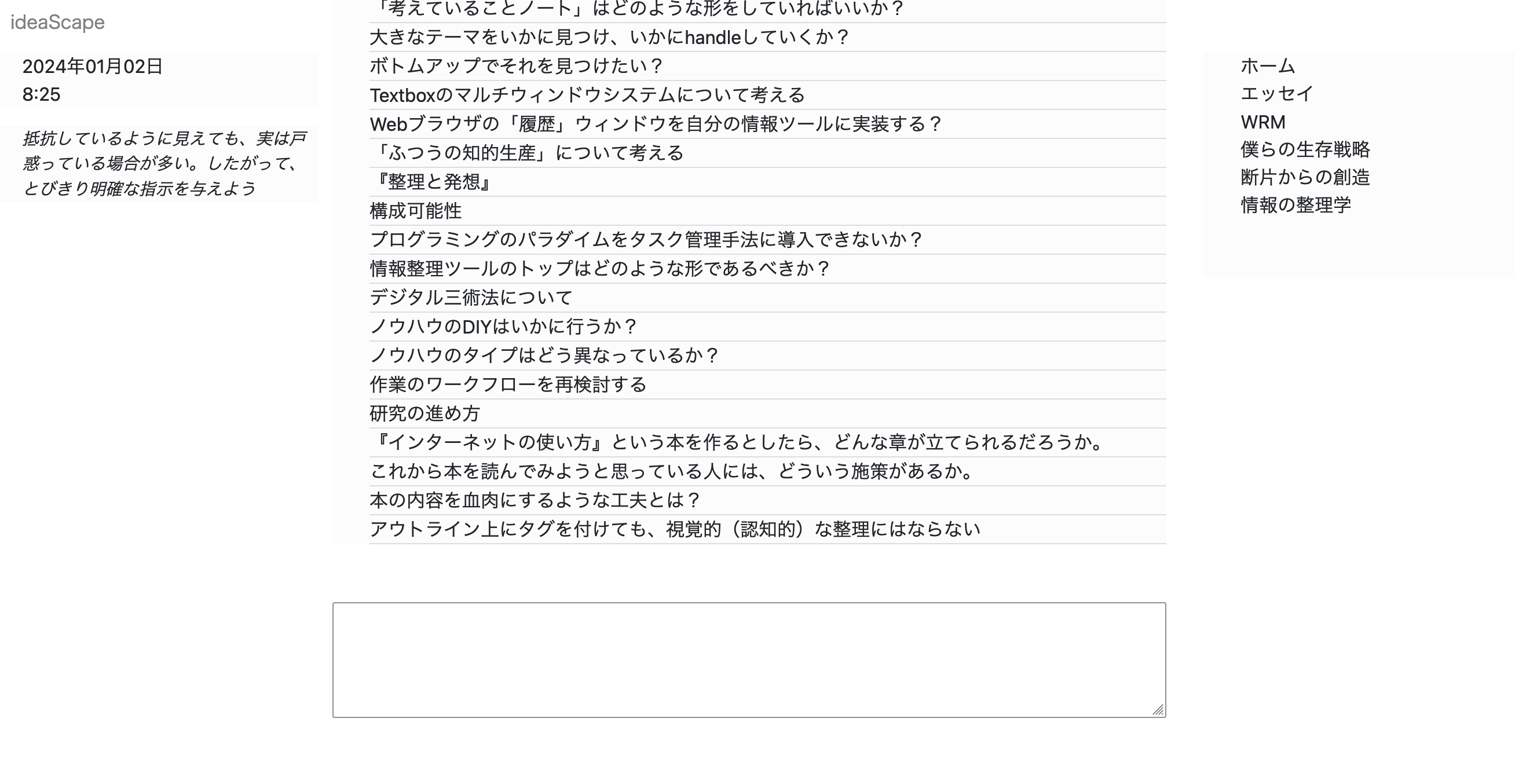Select the row ノウハウのDIYはいかに行うか？
The image size is (1515, 784).
[x=503, y=327]
